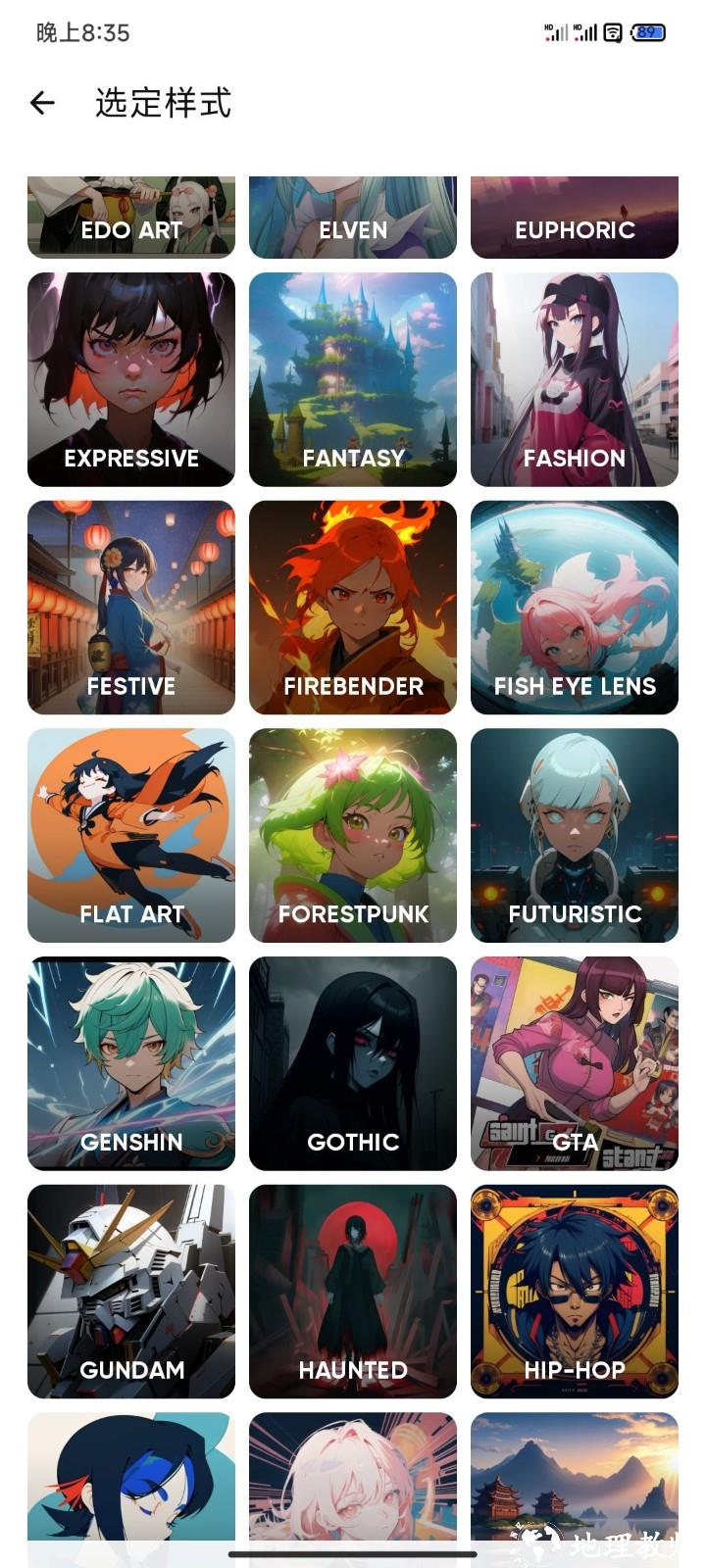Choose the ELVEN style tile

353,218
